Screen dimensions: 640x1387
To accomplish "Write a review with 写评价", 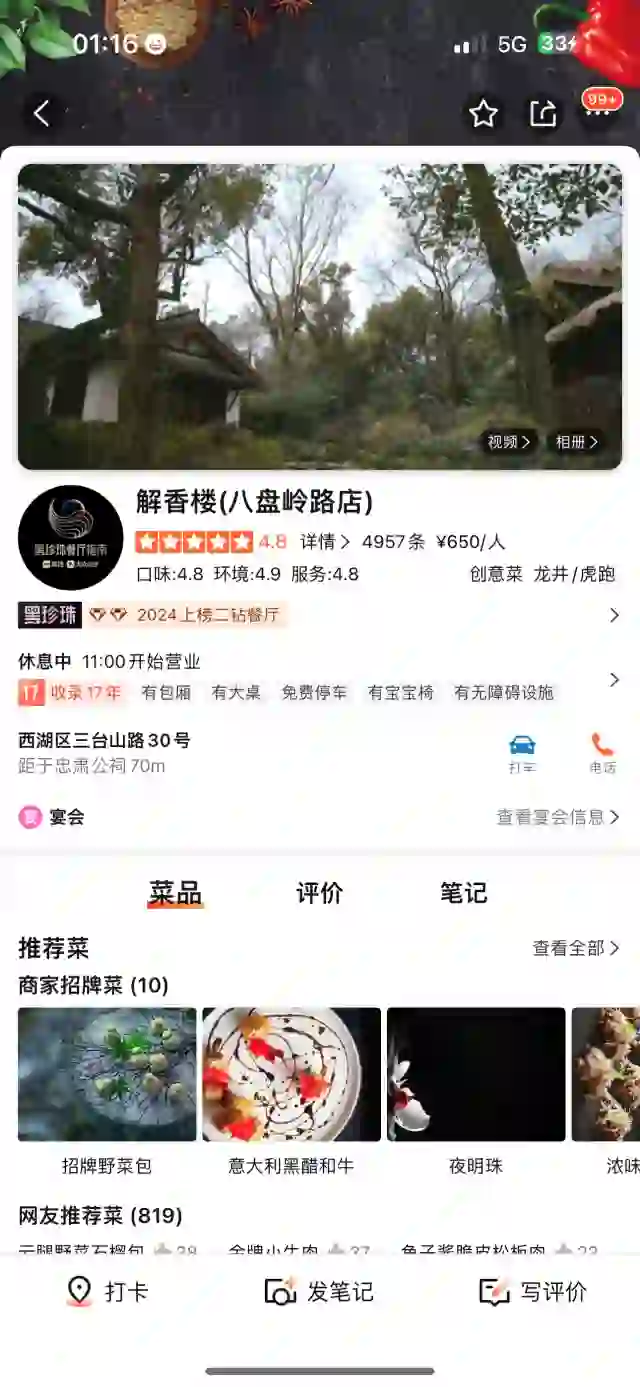I will [533, 1291].
